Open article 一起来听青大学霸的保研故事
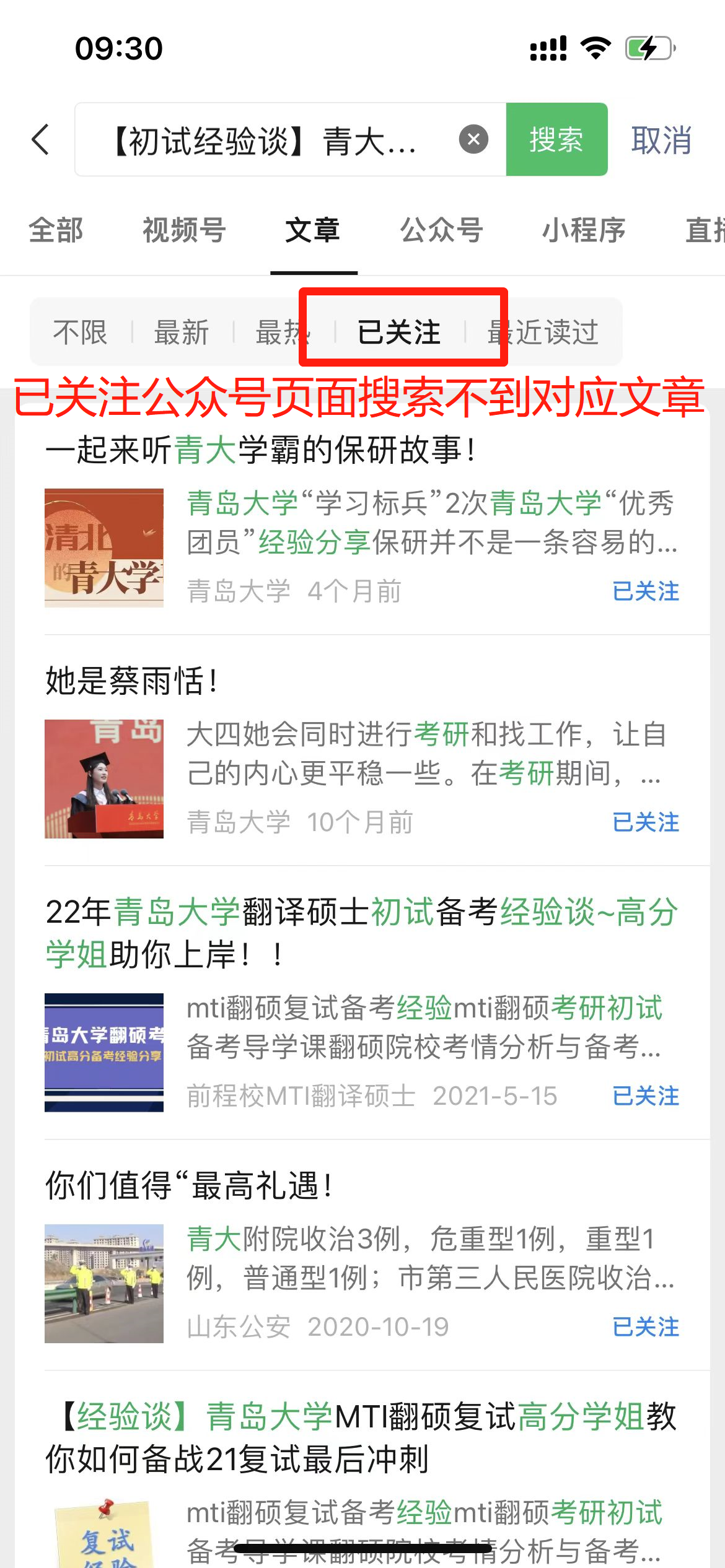Screen dimensions: 725x1568 point(260,450)
